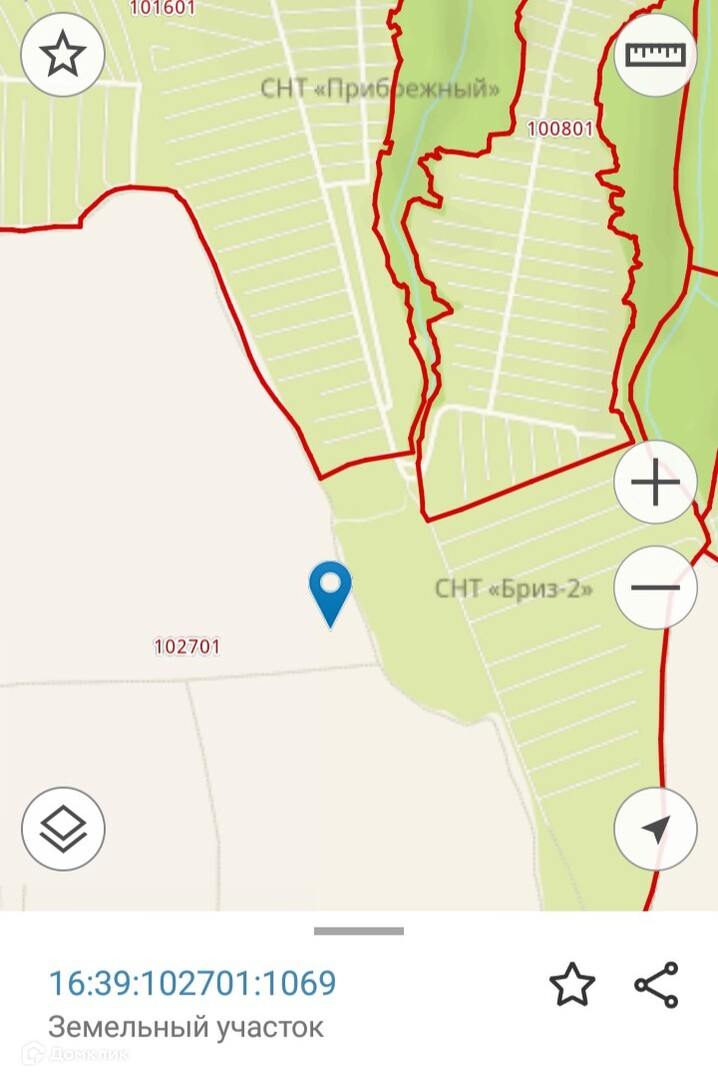Image resolution: width=718 pixels, height=1080 pixels.
Task: Open saved favorites from the star button on the map
Action: pos(63,55)
